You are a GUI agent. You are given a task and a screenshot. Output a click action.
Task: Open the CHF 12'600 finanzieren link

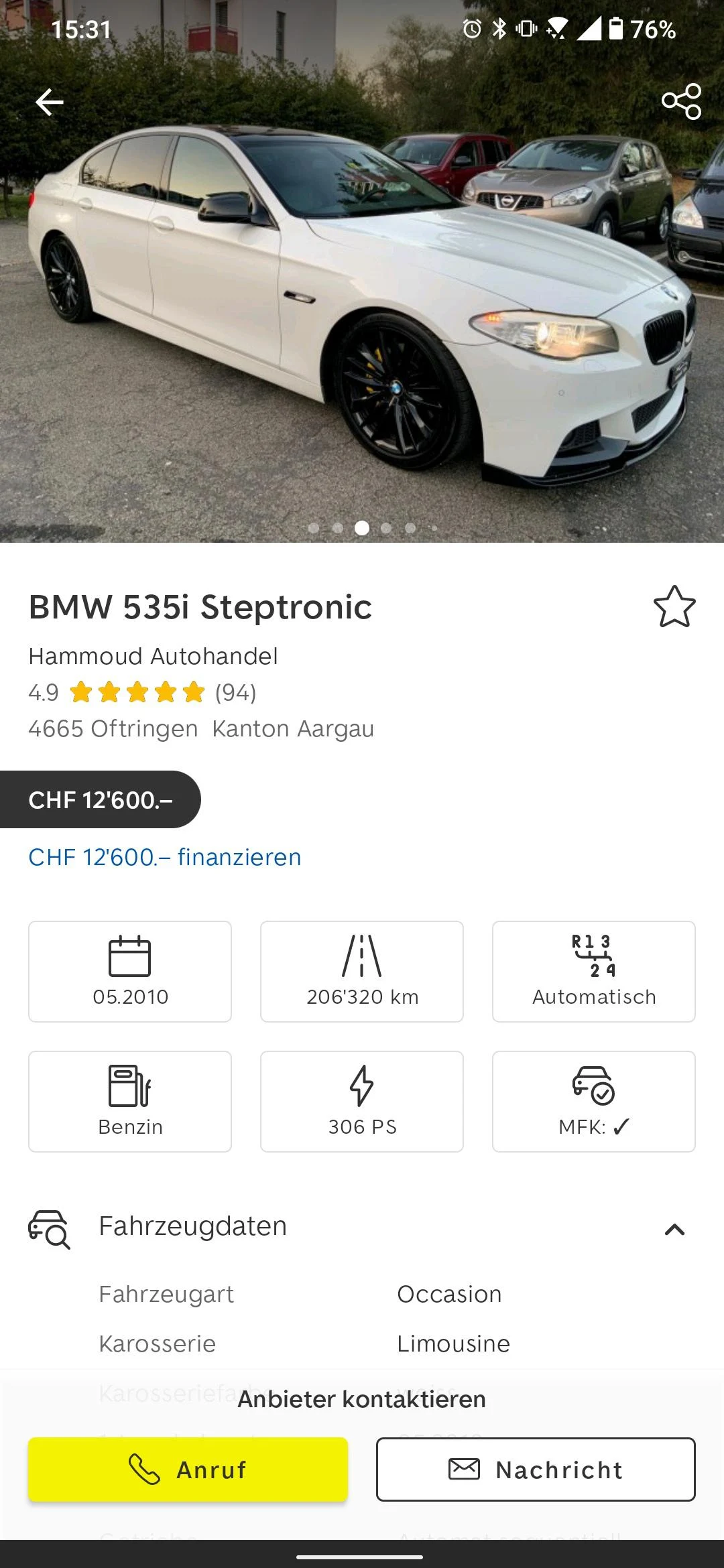pos(164,856)
